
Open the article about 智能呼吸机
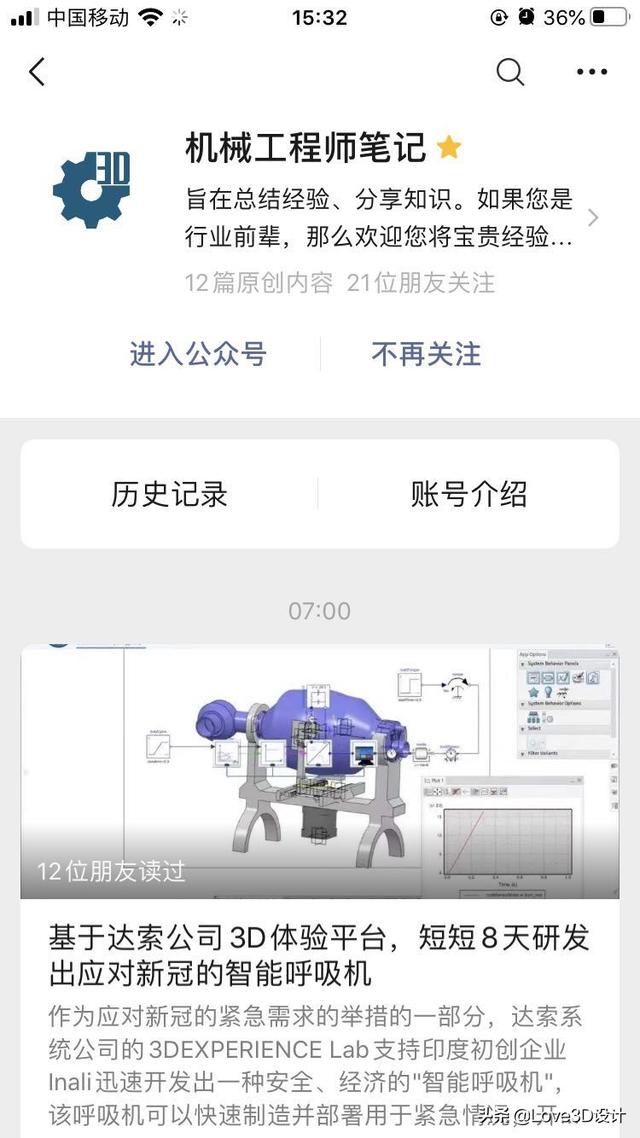(320, 891)
